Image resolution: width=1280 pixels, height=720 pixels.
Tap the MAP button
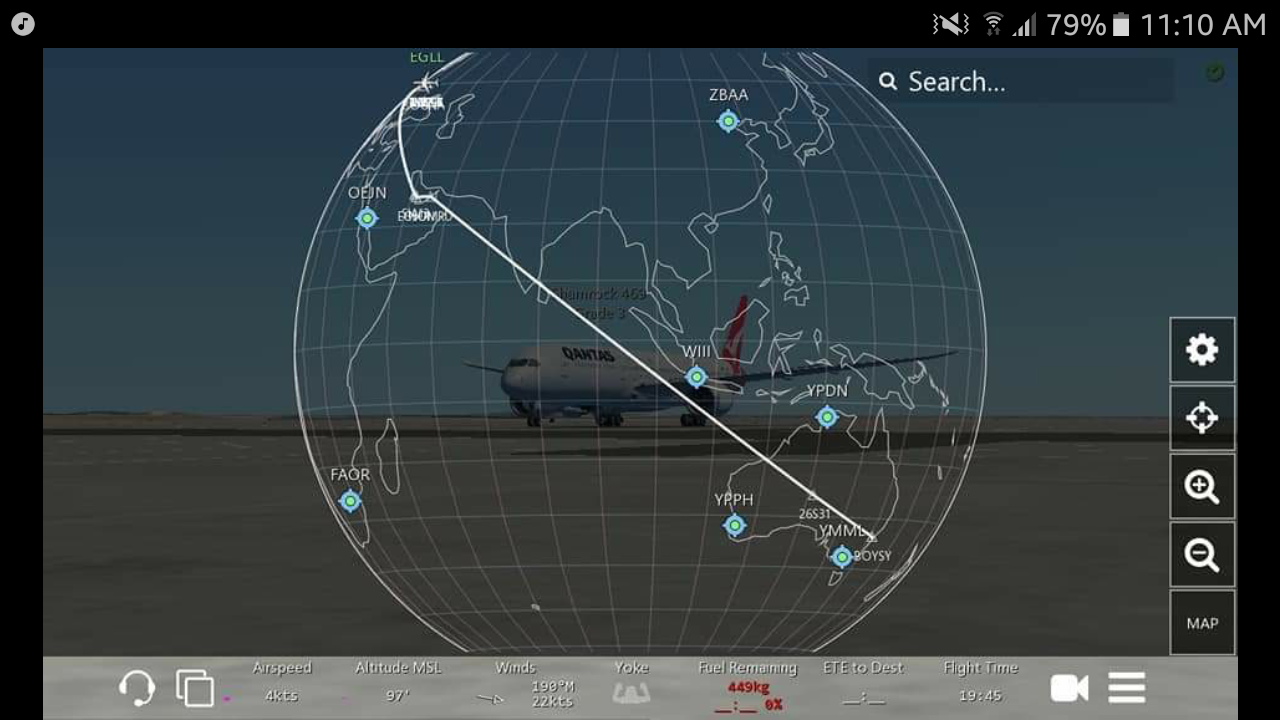[1202, 623]
